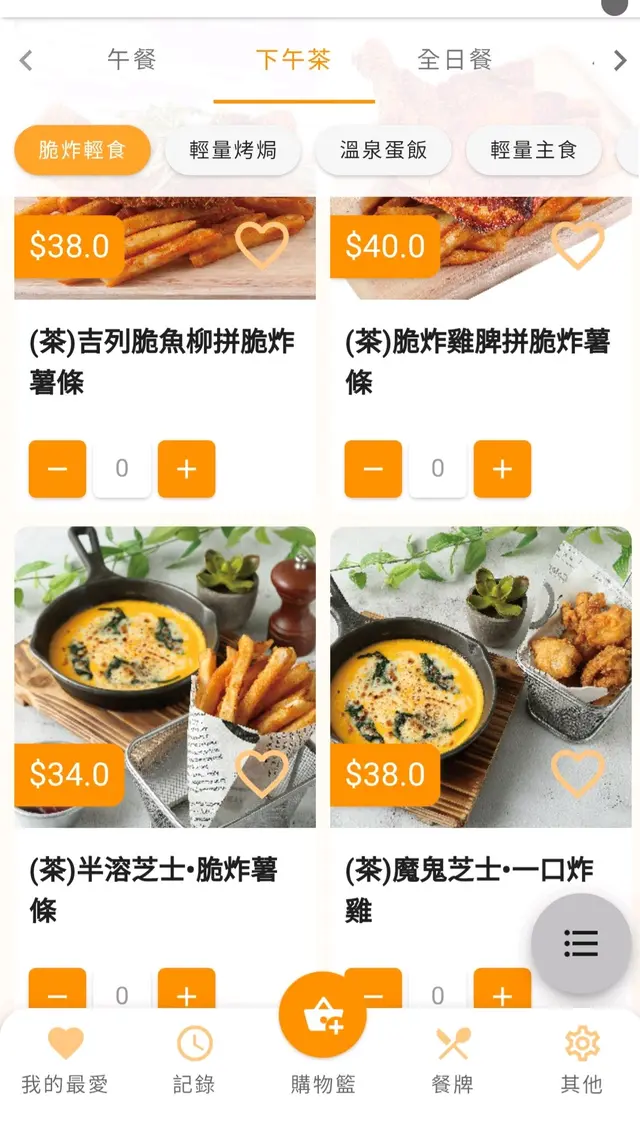Viewport: 640px width, 1138px height.
Task: Show previous menu tabs with left arrow
Action: tap(26, 61)
